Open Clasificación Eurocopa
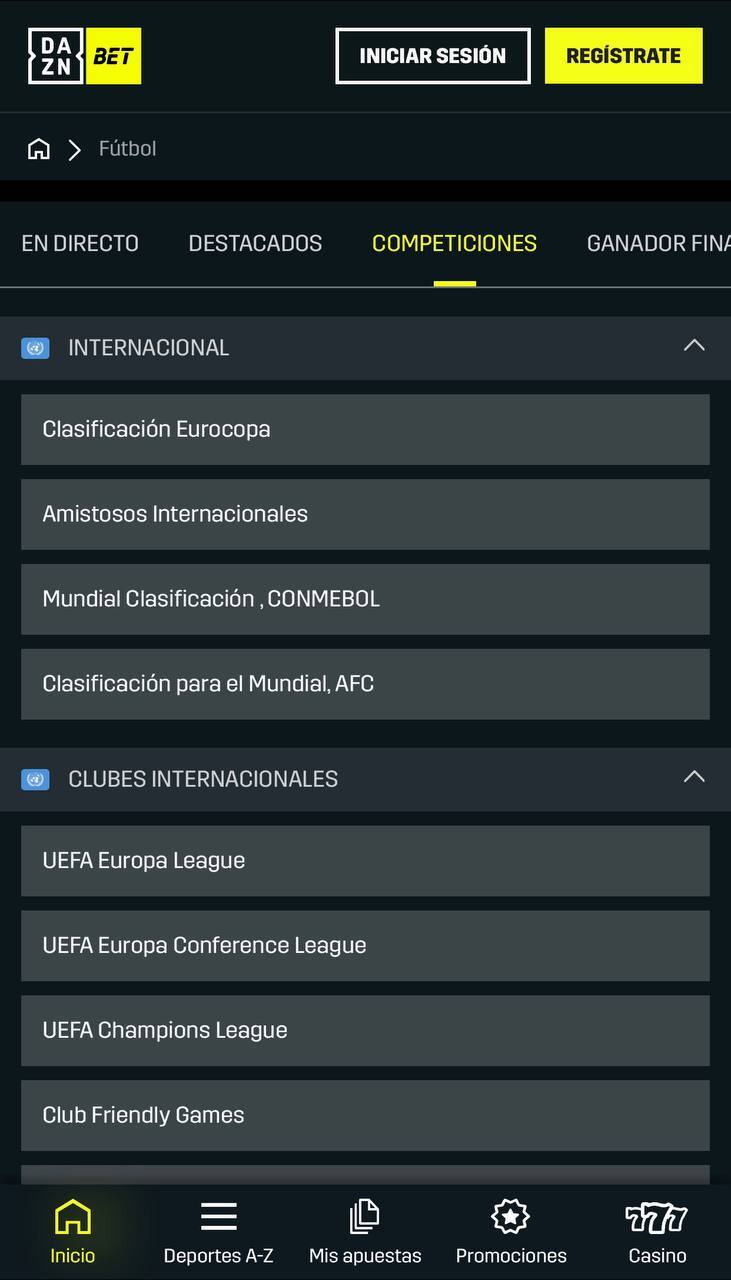Viewport: 731px width, 1280px height. tap(365, 429)
